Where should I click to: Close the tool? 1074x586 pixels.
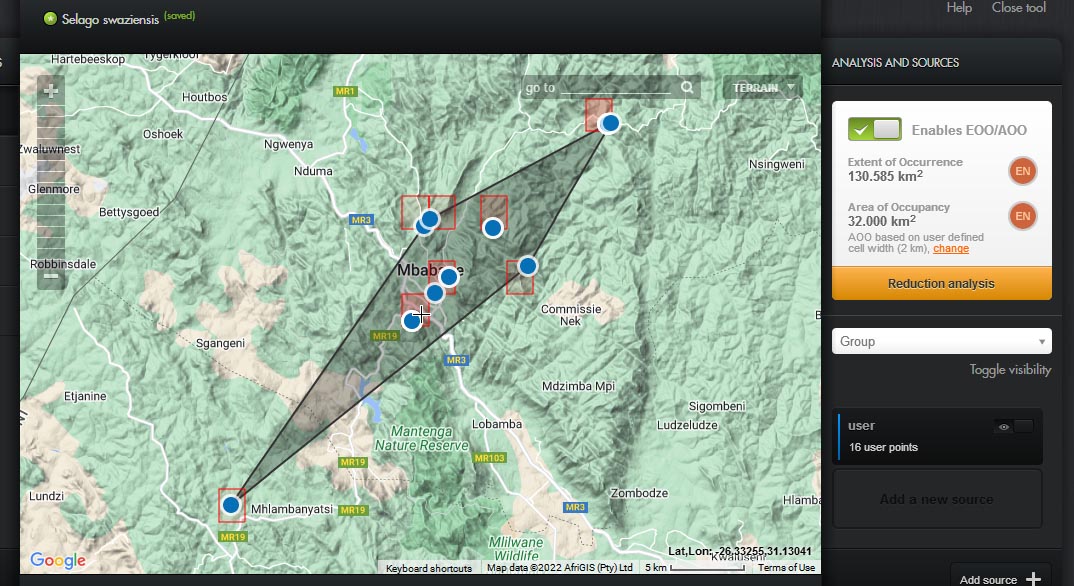[x=1018, y=8]
